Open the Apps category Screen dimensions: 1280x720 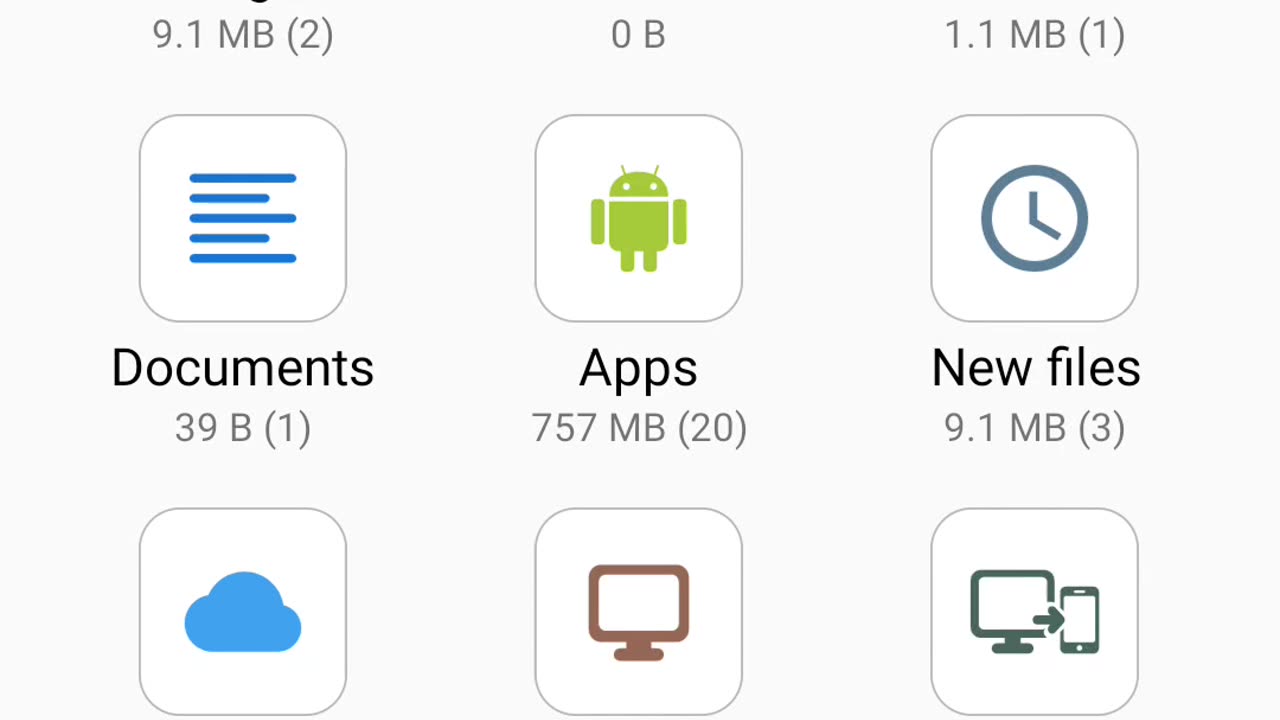click(x=638, y=219)
